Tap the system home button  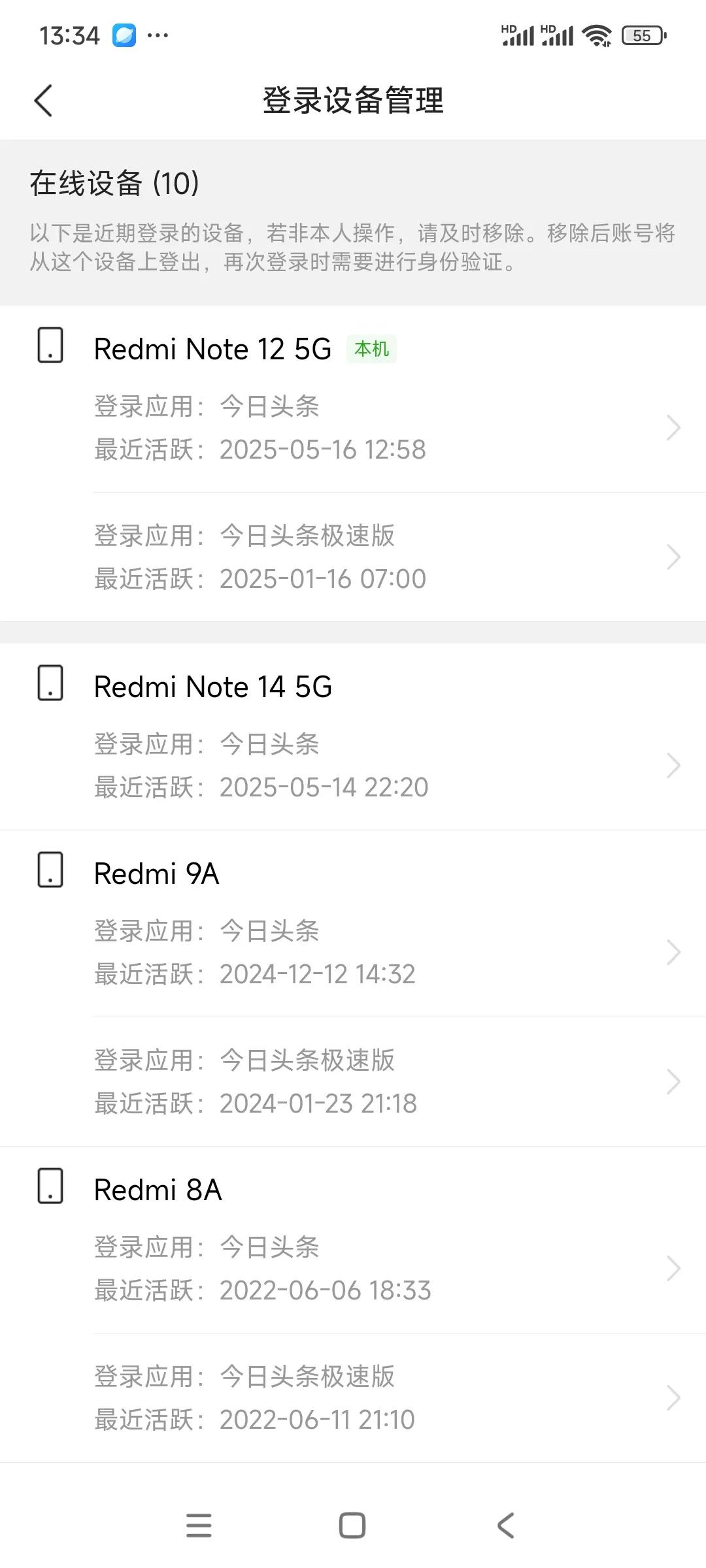(x=352, y=1526)
